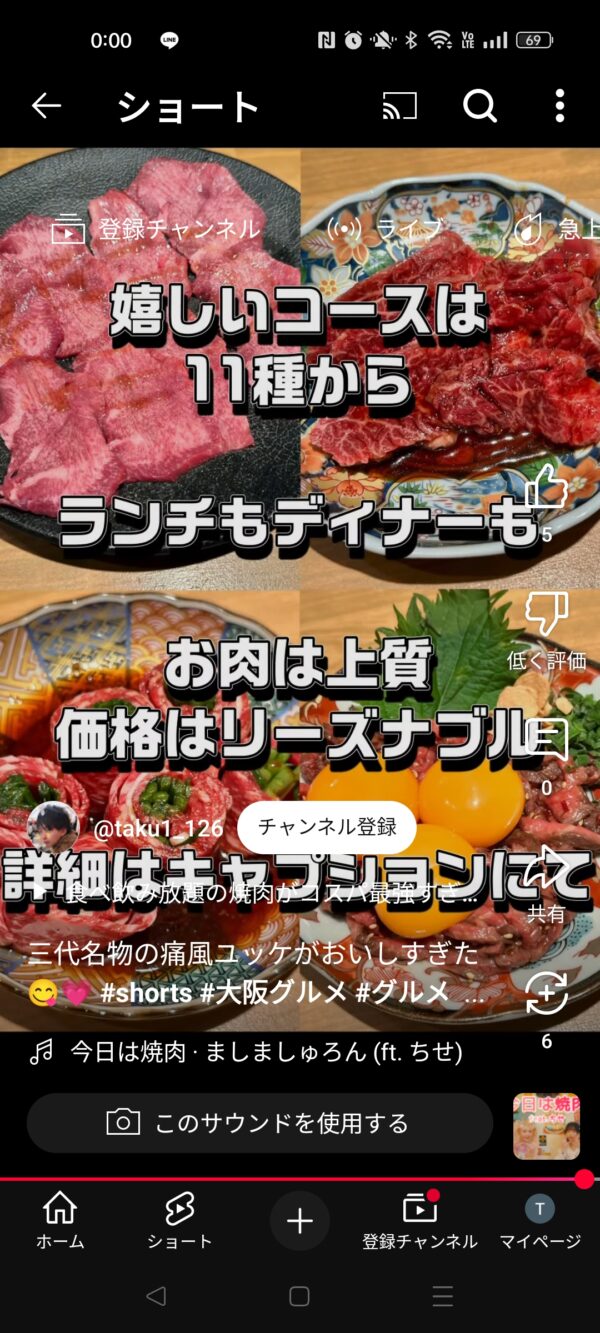Subscribe with the チャンネル登録 button
Screen dimensions: 600x1333
[x=327, y=827]
